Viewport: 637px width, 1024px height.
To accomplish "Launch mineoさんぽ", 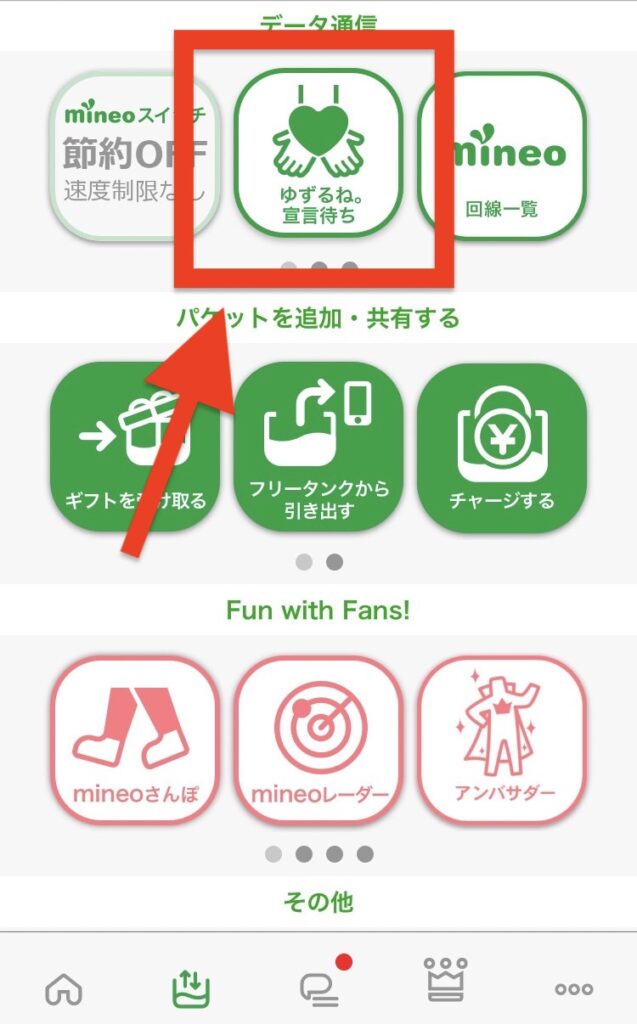I will pyautogui.click(x=135, y=740).
